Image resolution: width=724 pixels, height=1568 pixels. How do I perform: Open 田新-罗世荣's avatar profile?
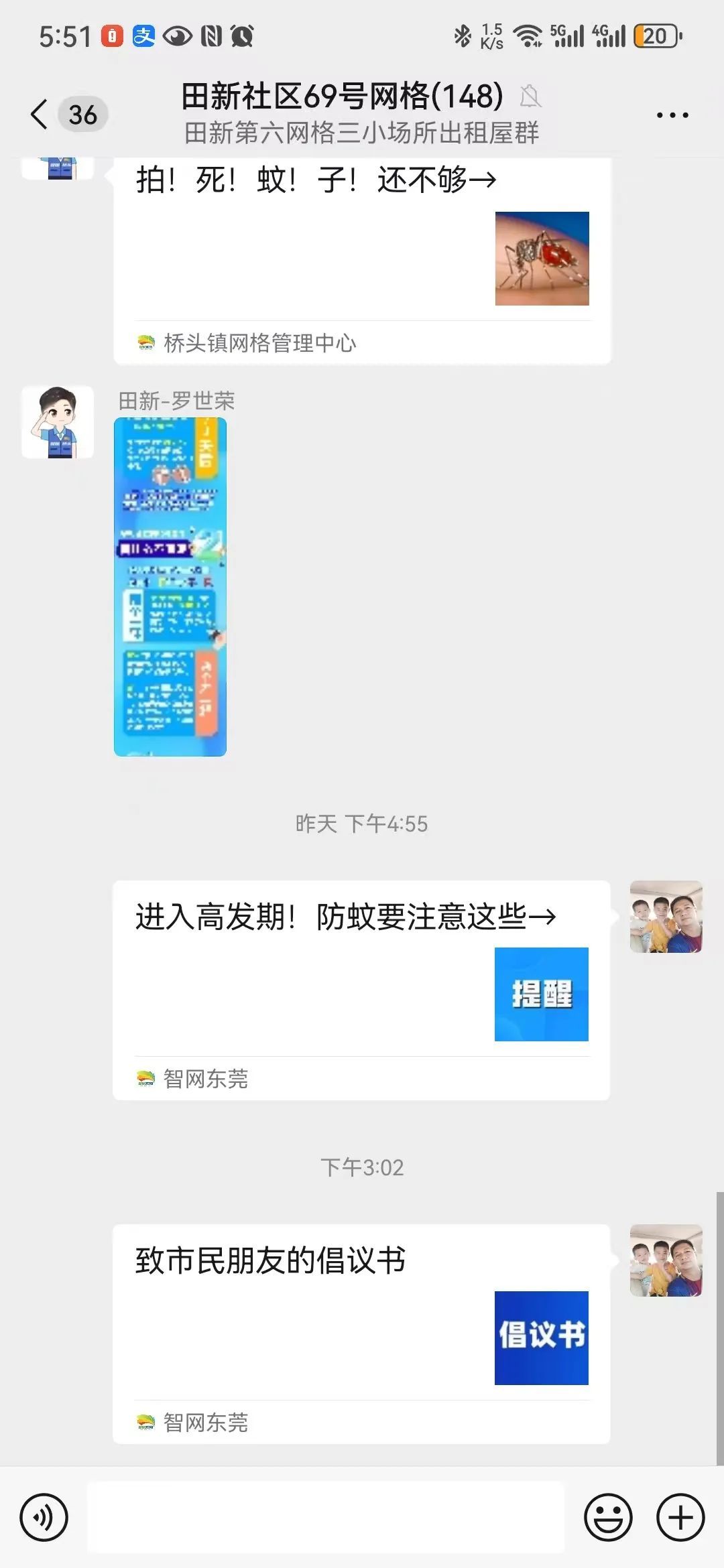point(58,422)
